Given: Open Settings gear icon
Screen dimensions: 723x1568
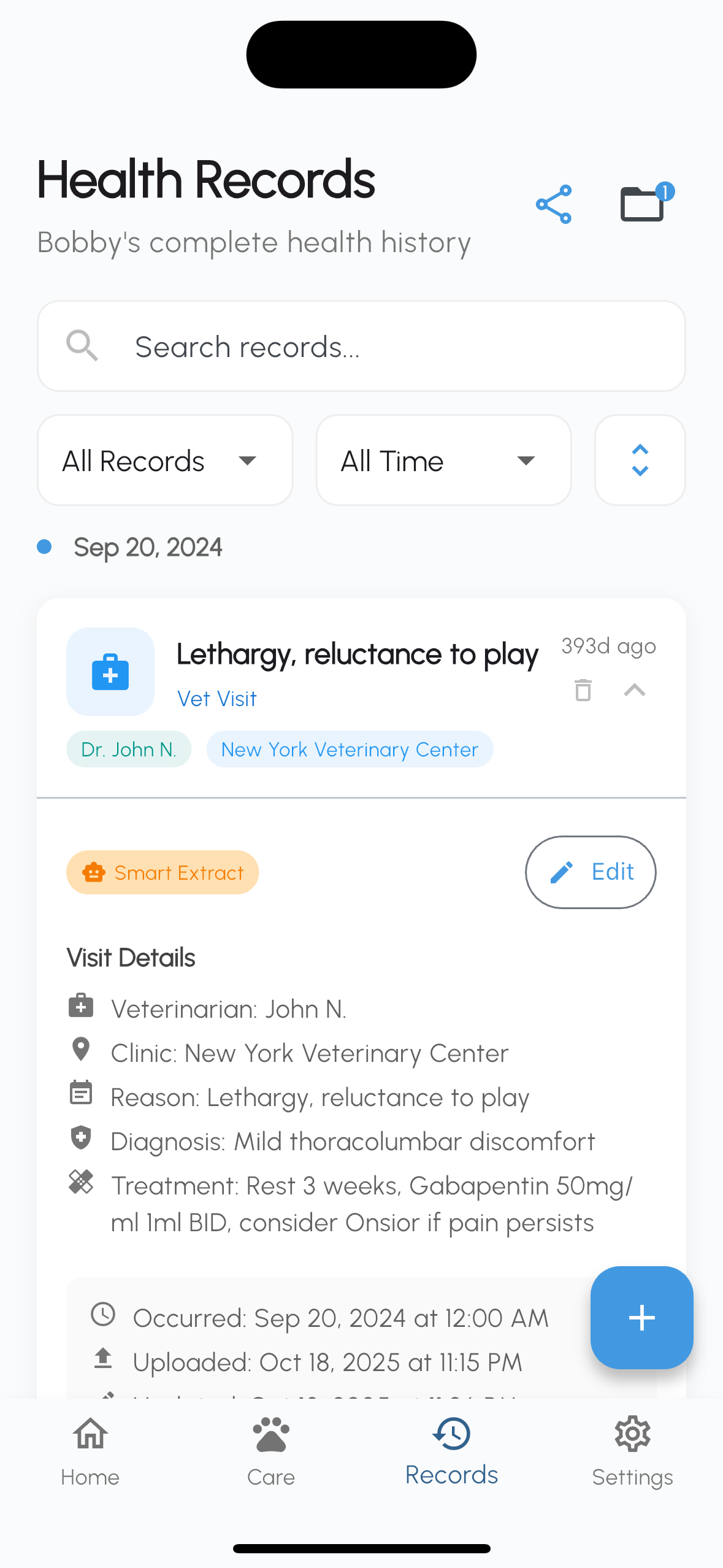Looking at the screenshot, I should point(632,1434).
